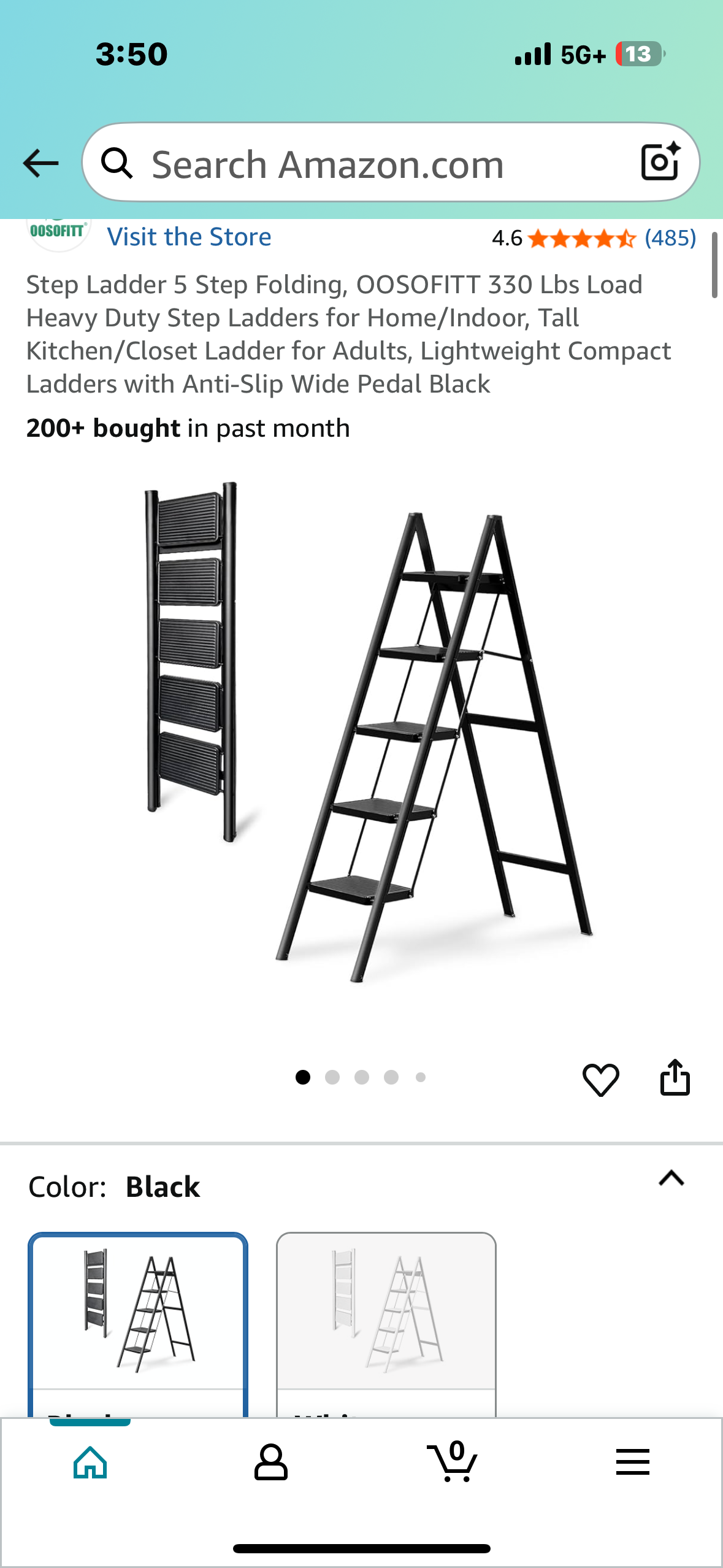The image size is (723, 1568).
Task: Visit the OOSOFITT store
Action: 189,237
